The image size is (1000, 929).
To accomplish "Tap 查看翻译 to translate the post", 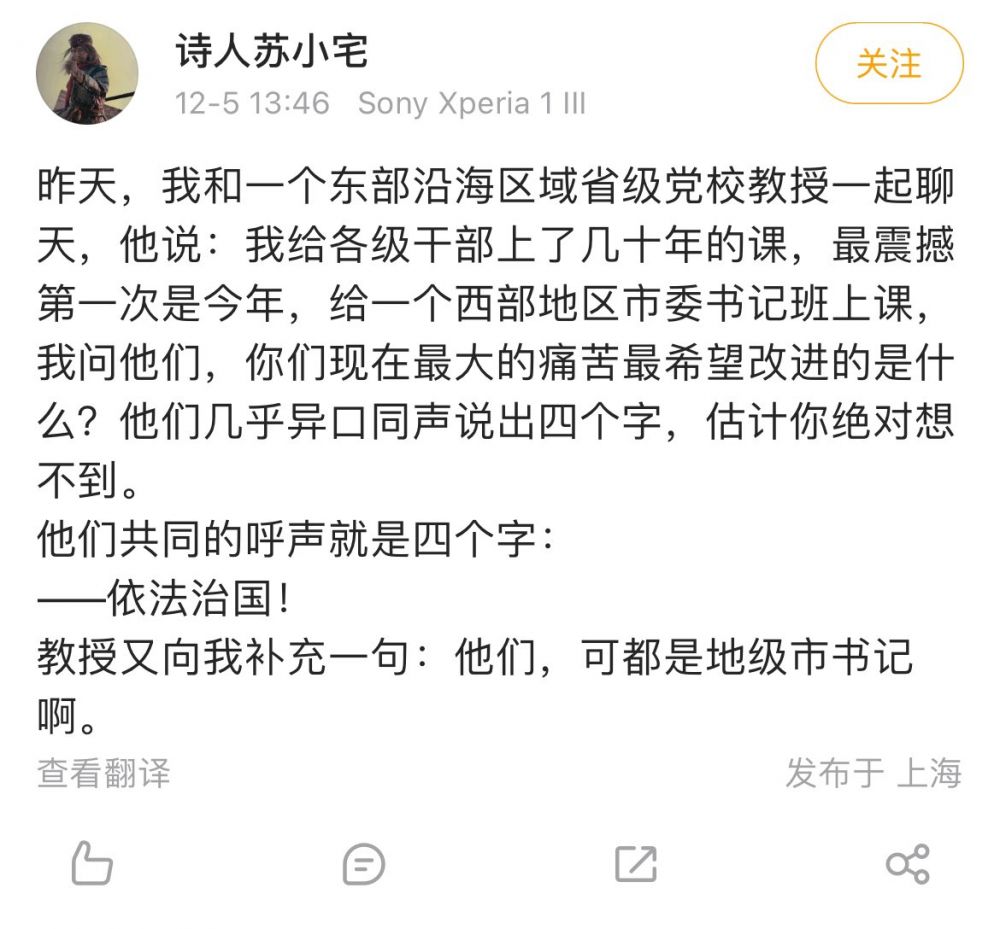I will [x=104, y=772].
